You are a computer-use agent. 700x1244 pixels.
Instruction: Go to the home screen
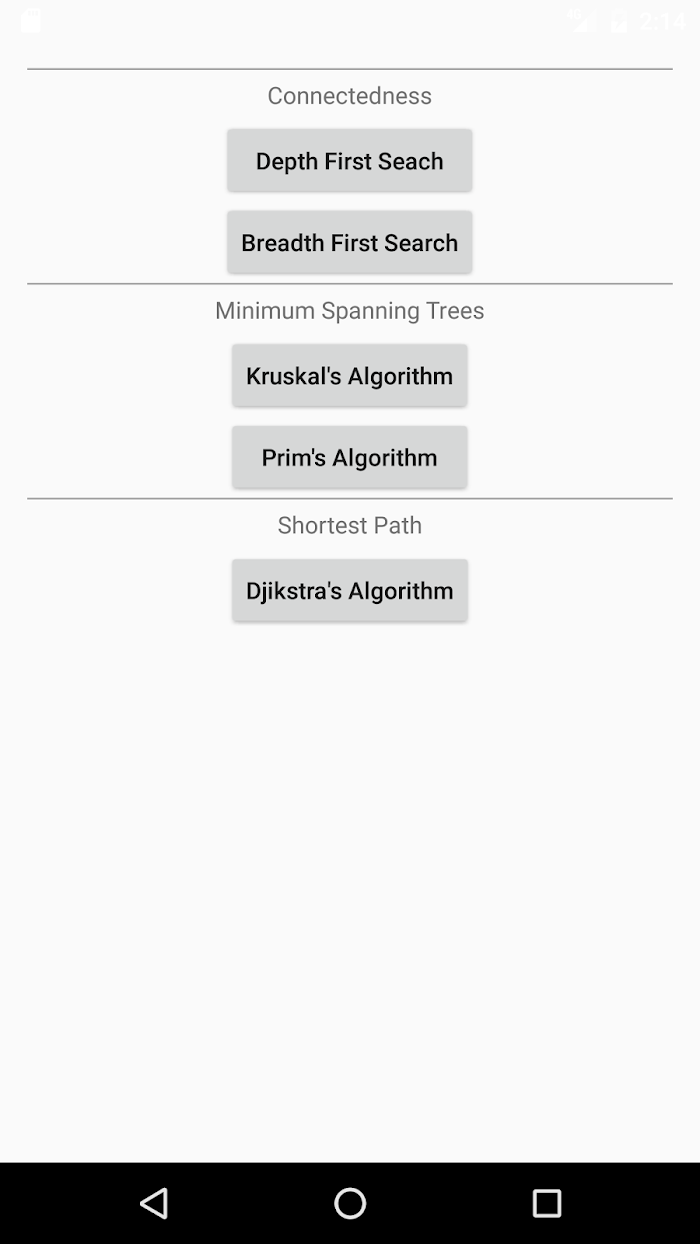pyautogui.click(x=350, y=1203)
